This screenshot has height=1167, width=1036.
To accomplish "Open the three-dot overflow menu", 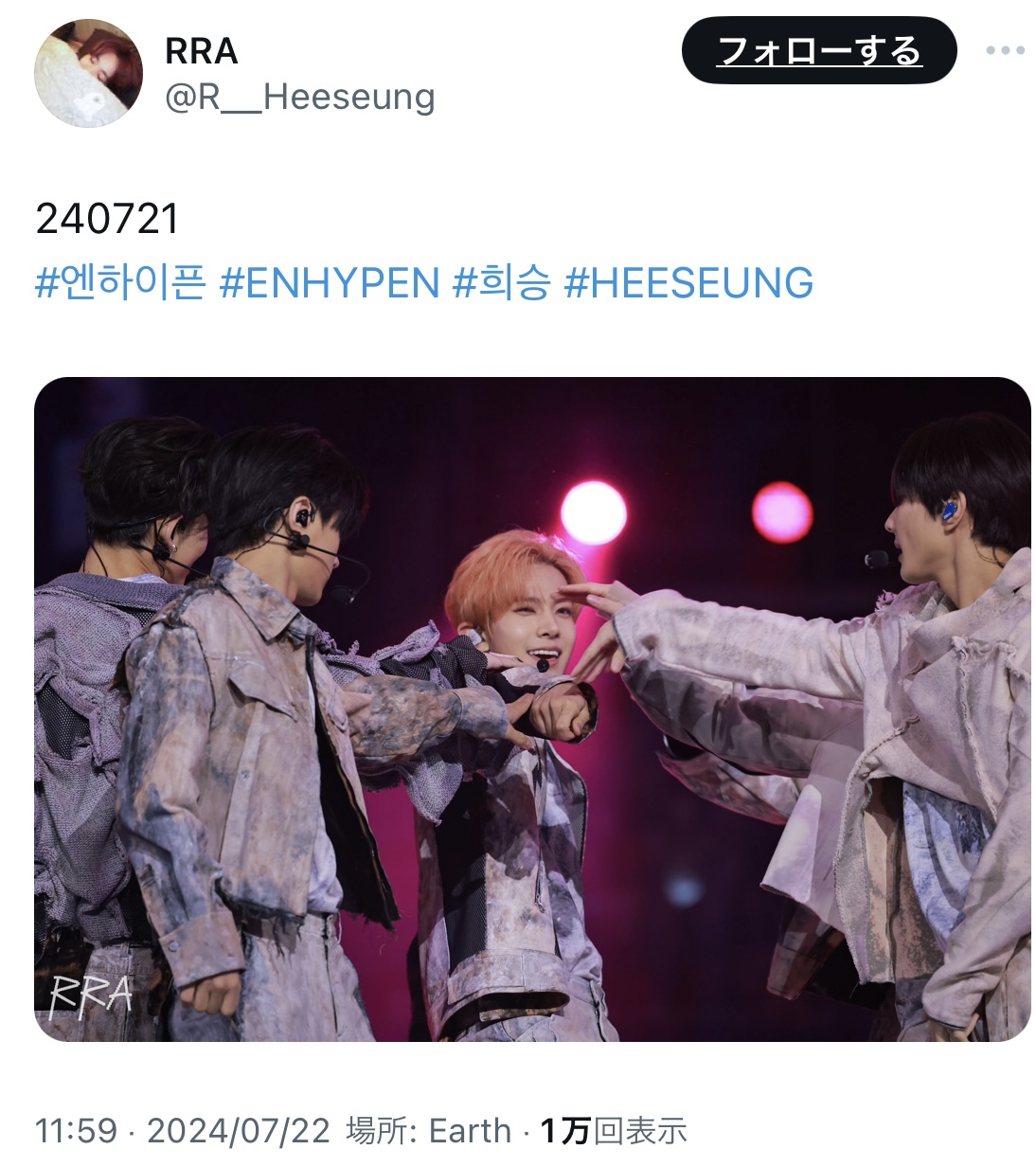I will [1005, 50].
